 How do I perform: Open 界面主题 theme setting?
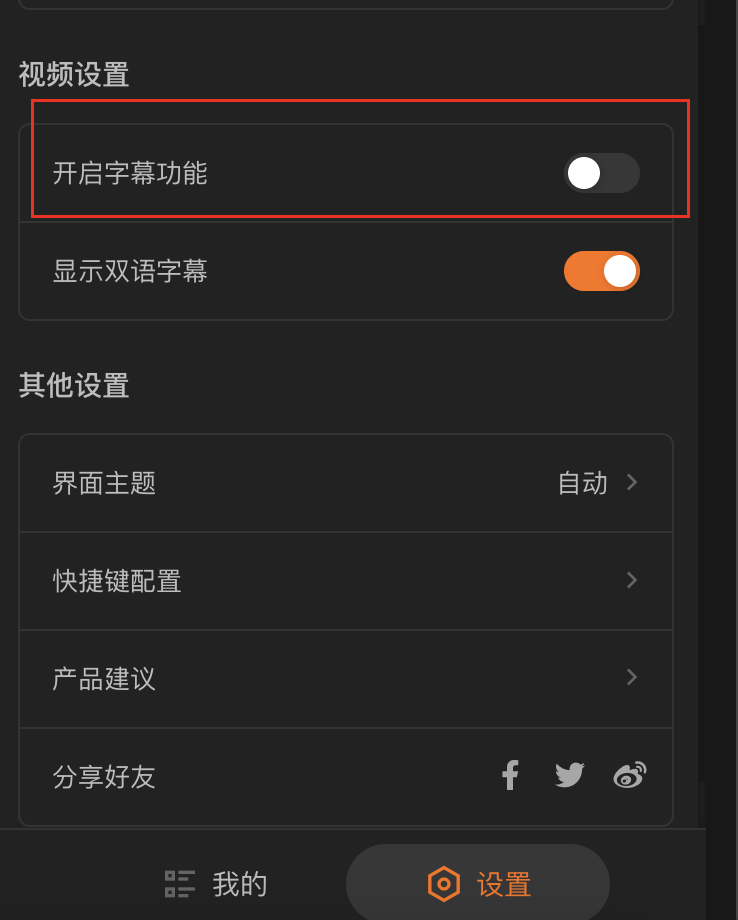[345, 483]
